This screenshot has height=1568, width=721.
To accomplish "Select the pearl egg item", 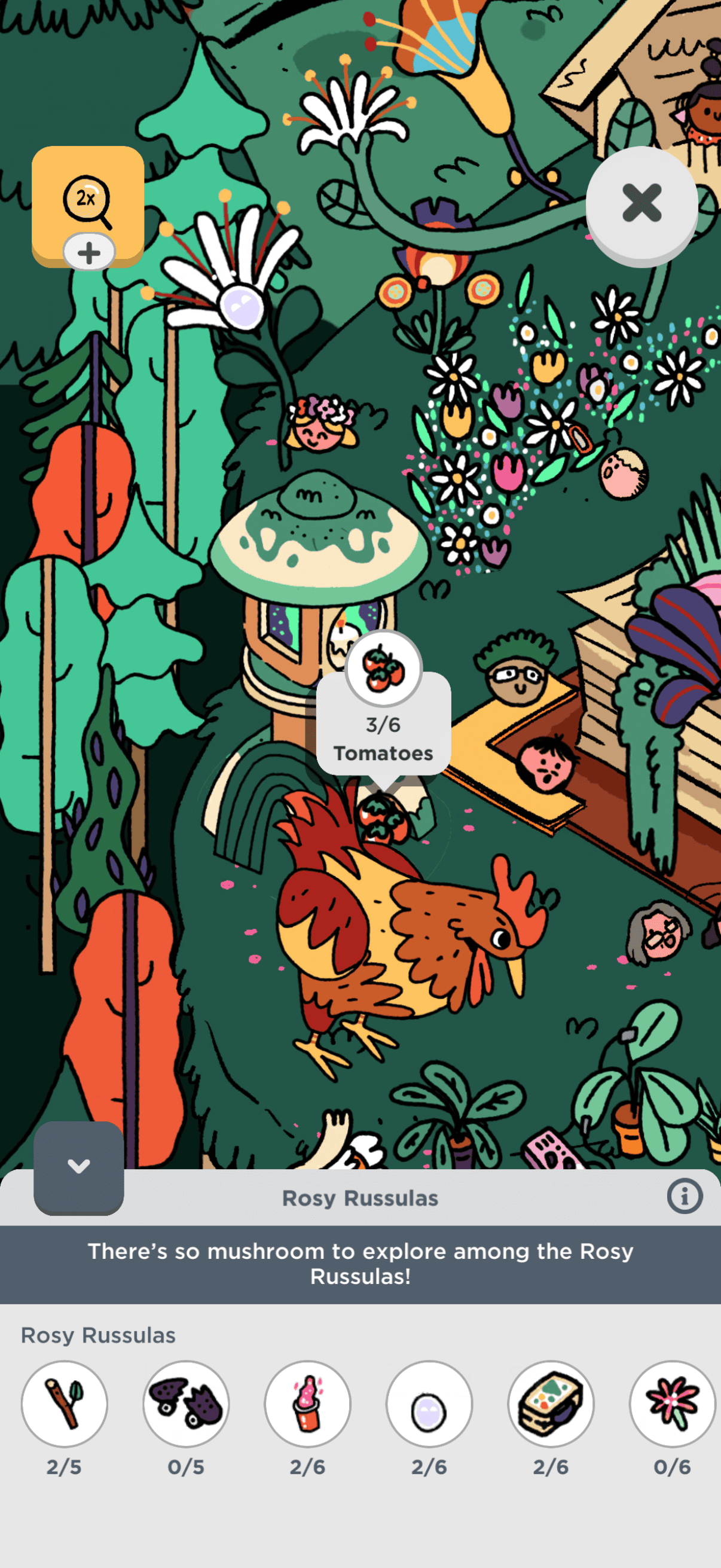I will pos(430,1404).
